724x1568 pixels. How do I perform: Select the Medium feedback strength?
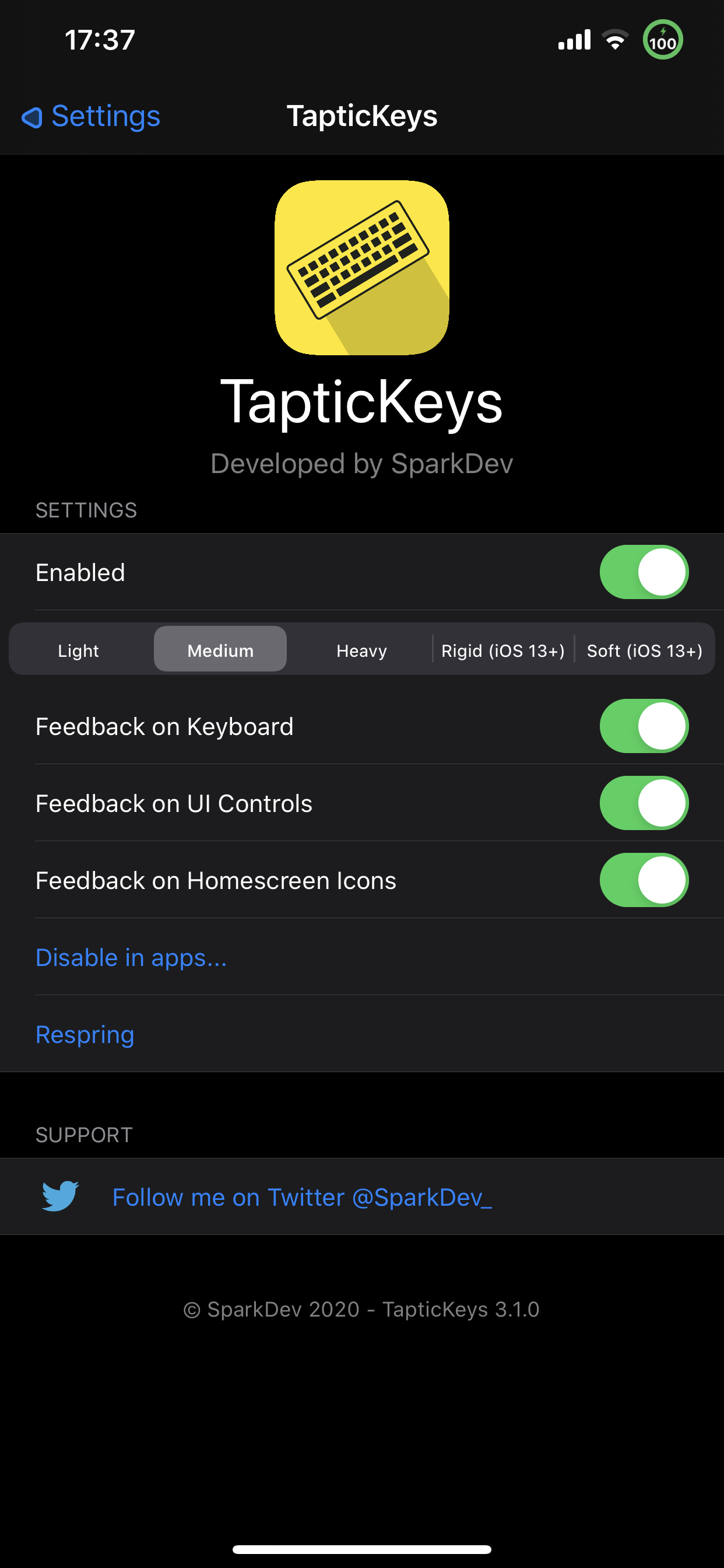[x=220, y=650]
